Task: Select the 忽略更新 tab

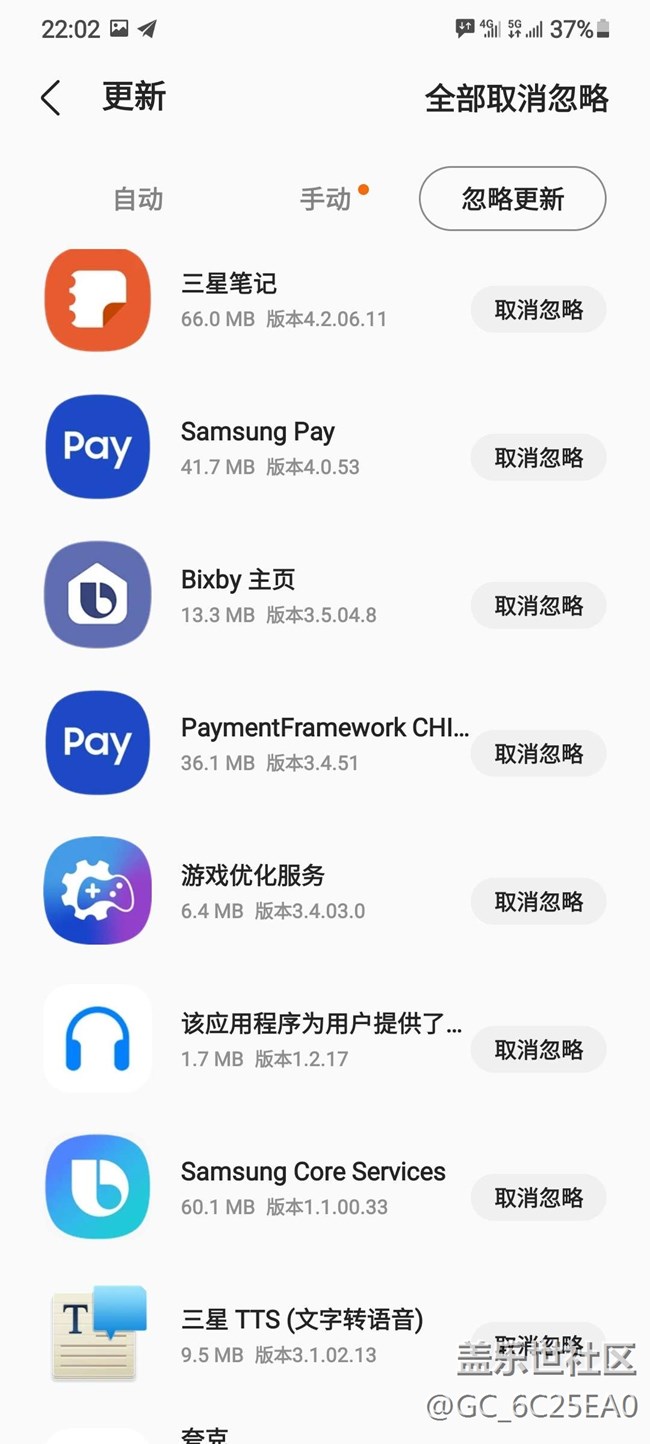Action: click(512, 199)
